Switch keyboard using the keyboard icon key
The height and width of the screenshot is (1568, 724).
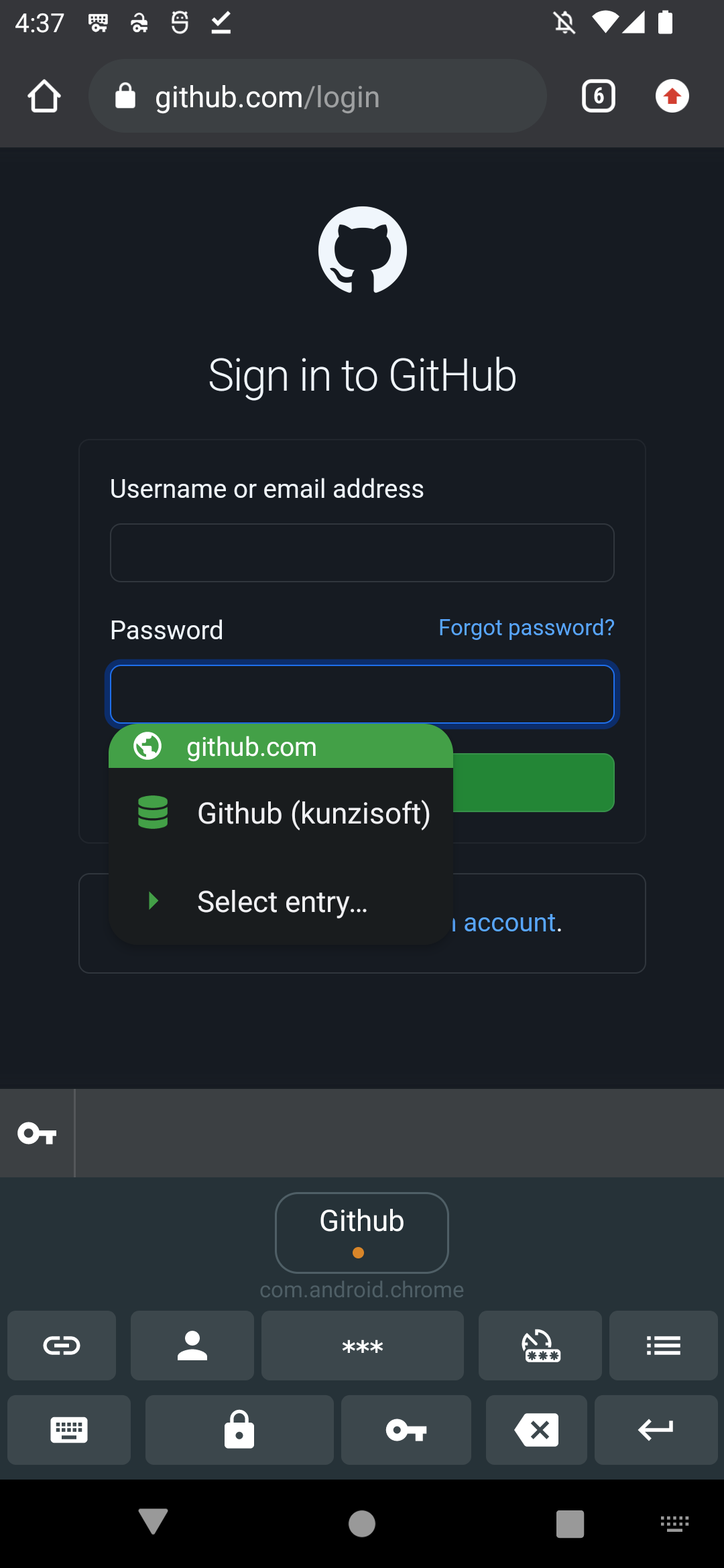coord(69,1430)
